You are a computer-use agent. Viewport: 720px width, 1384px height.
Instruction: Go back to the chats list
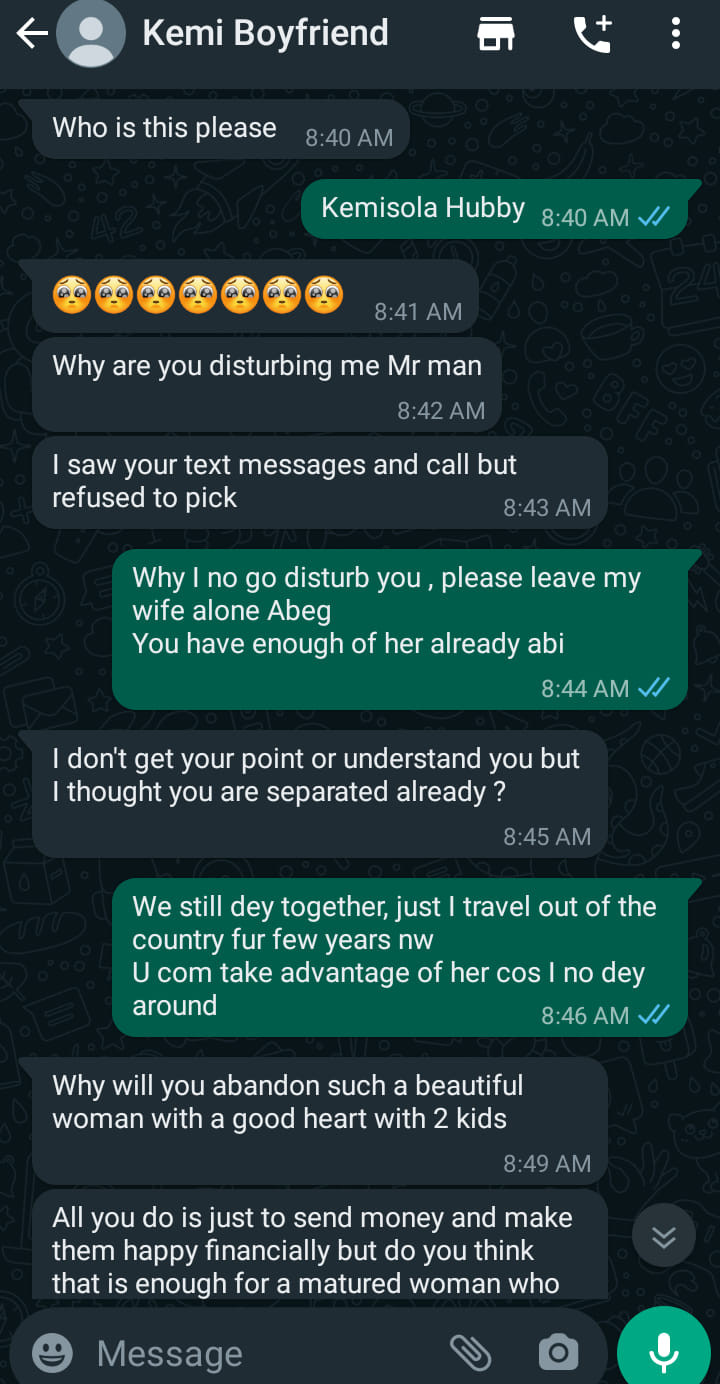pyautogui.click(x=31, y=34)
